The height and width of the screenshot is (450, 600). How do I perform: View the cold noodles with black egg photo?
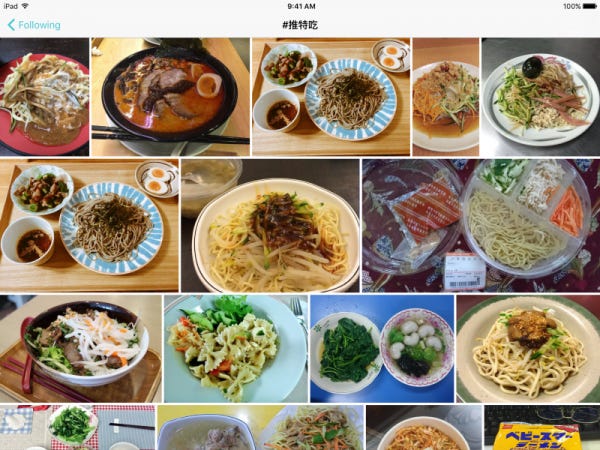[x=540, y=96]
